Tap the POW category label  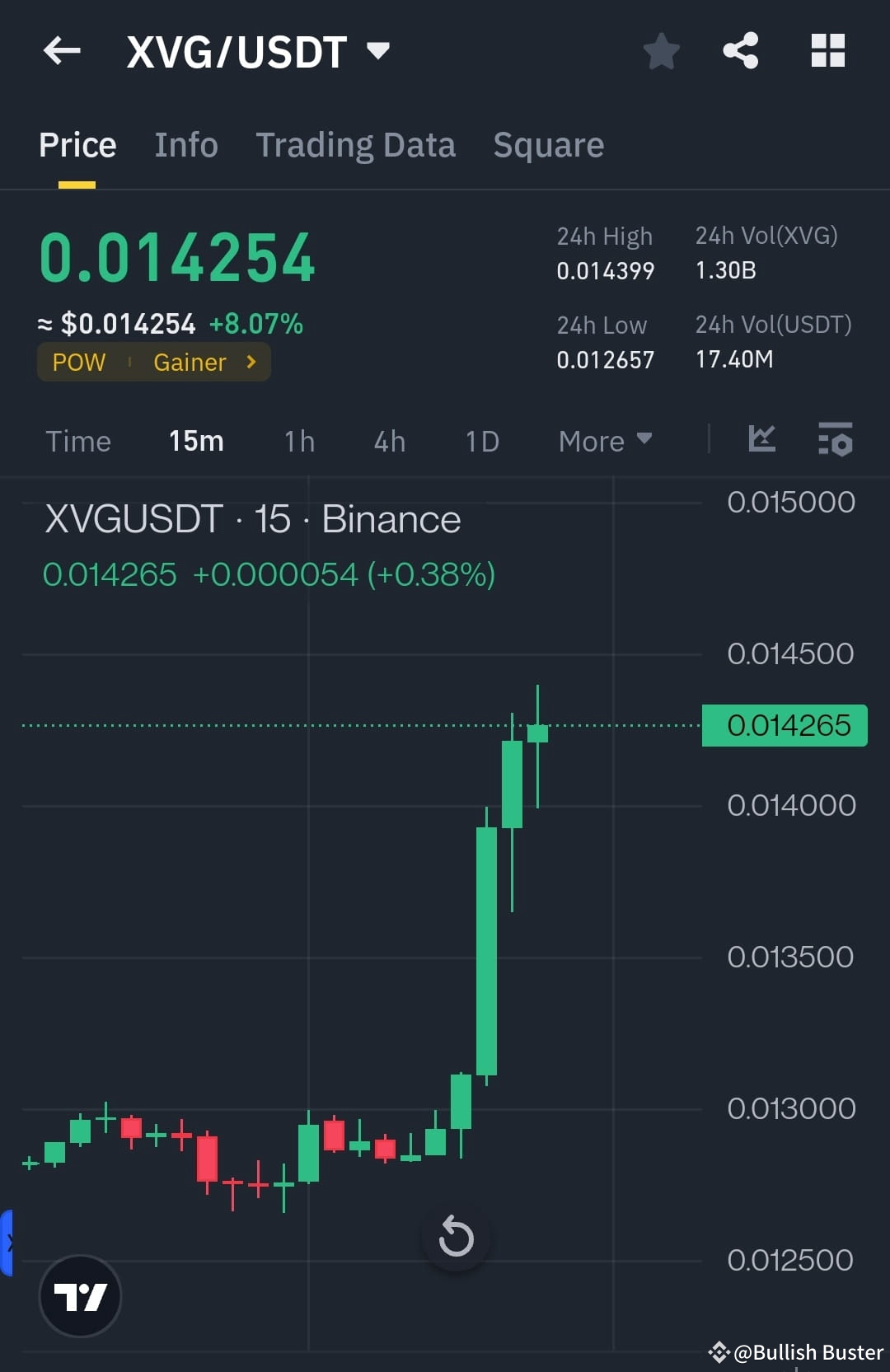(x=78, y=362)
